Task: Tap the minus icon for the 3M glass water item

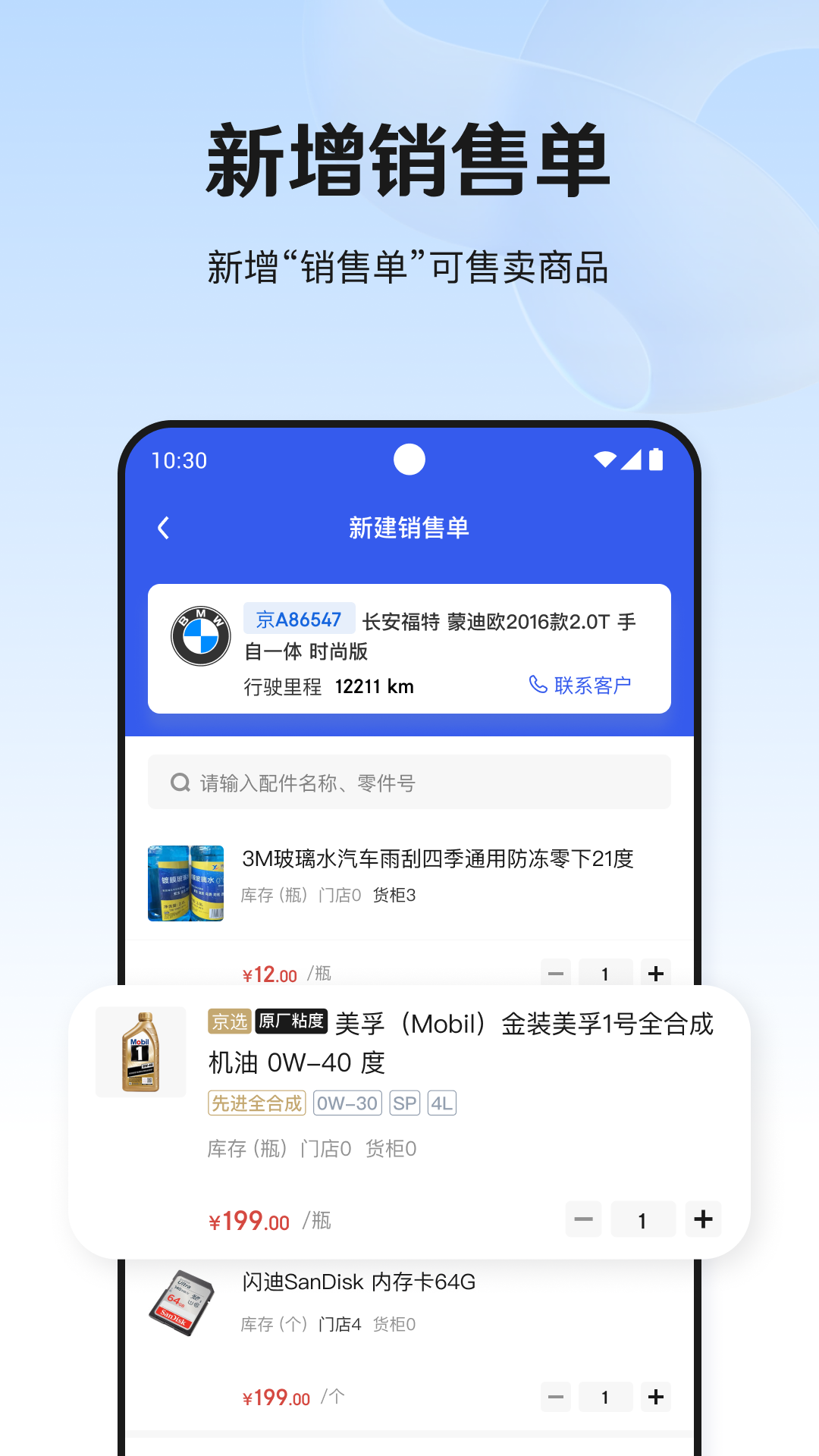Action: 554,973
